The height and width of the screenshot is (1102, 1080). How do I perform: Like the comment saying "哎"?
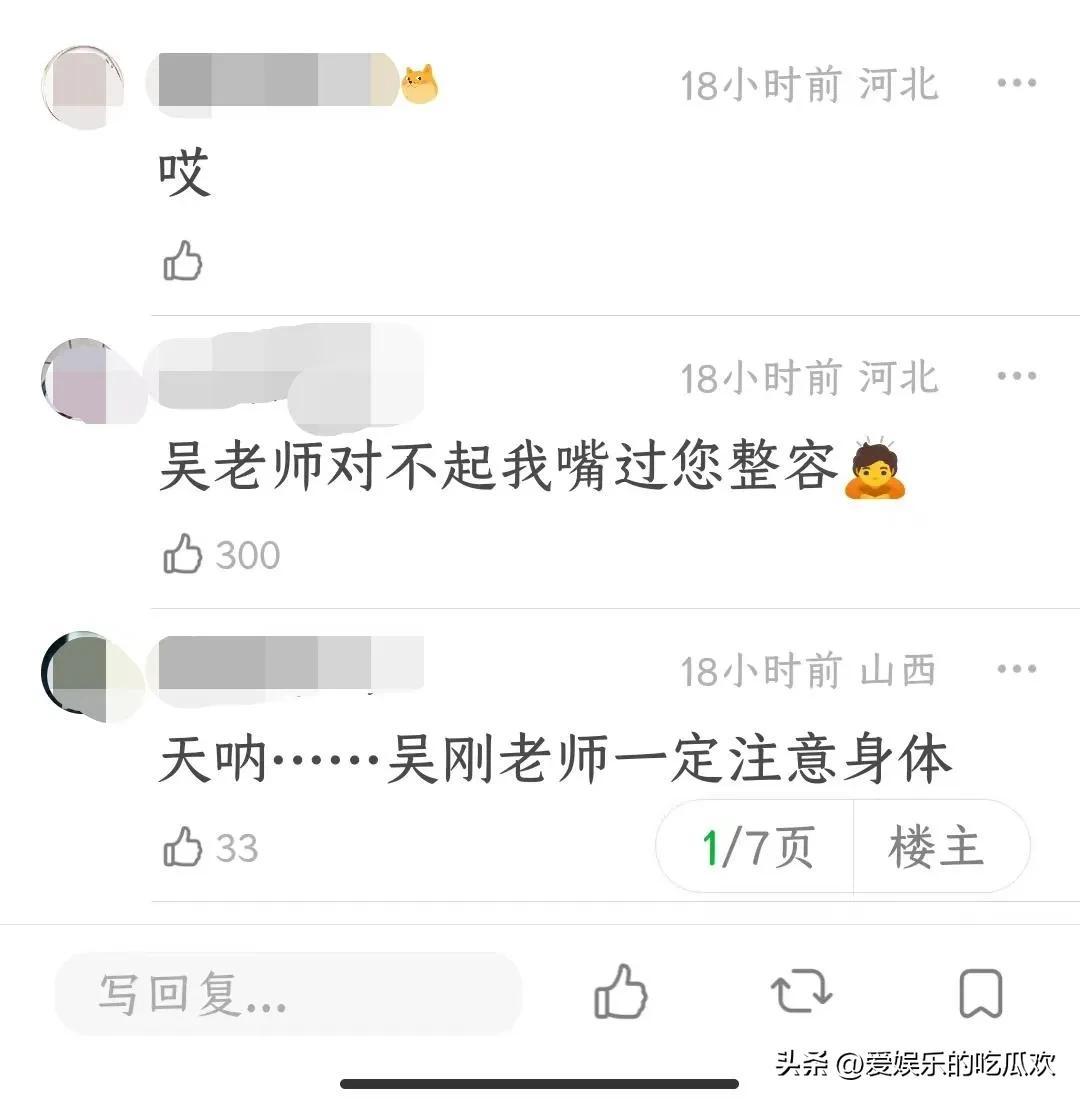[x=182, y=262]
